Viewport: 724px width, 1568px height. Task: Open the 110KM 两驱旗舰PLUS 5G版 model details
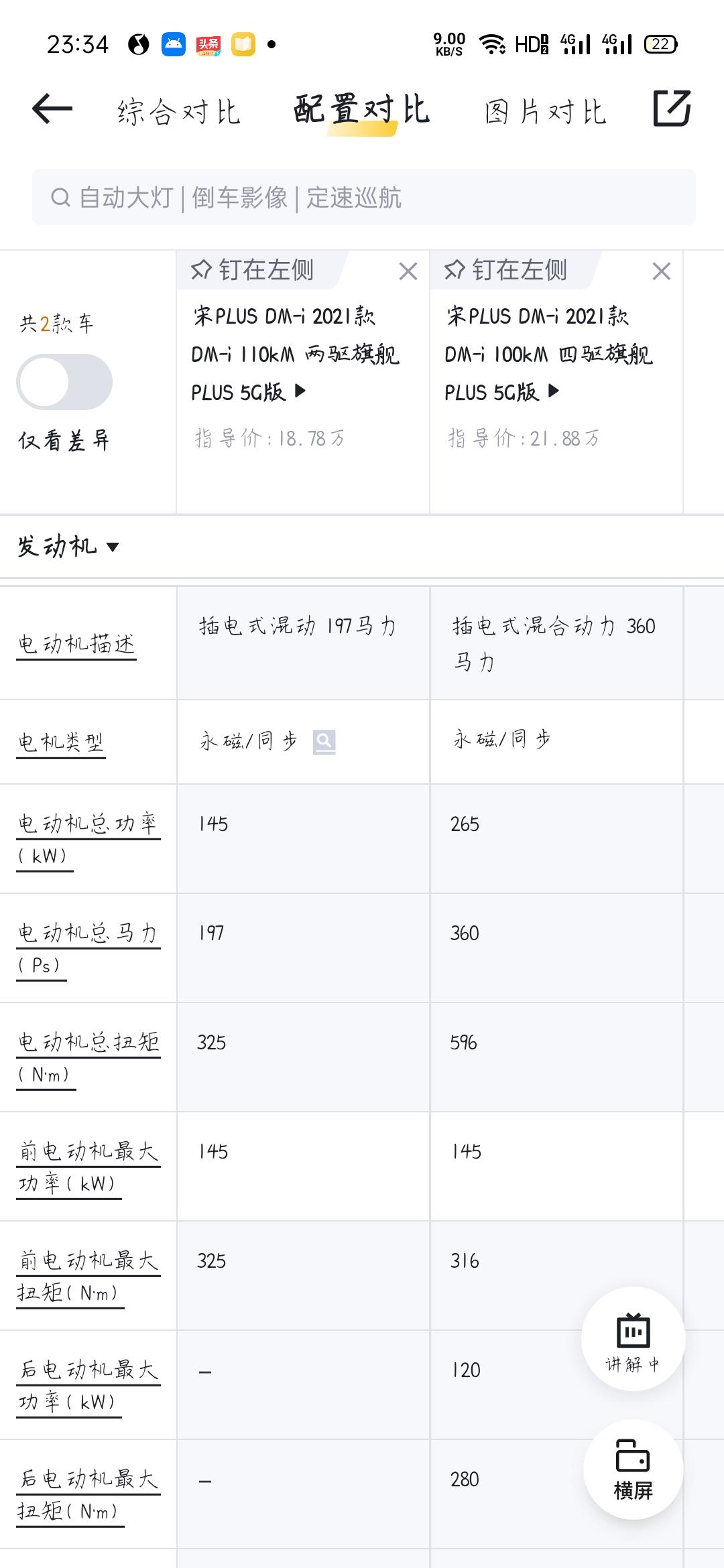295,354
